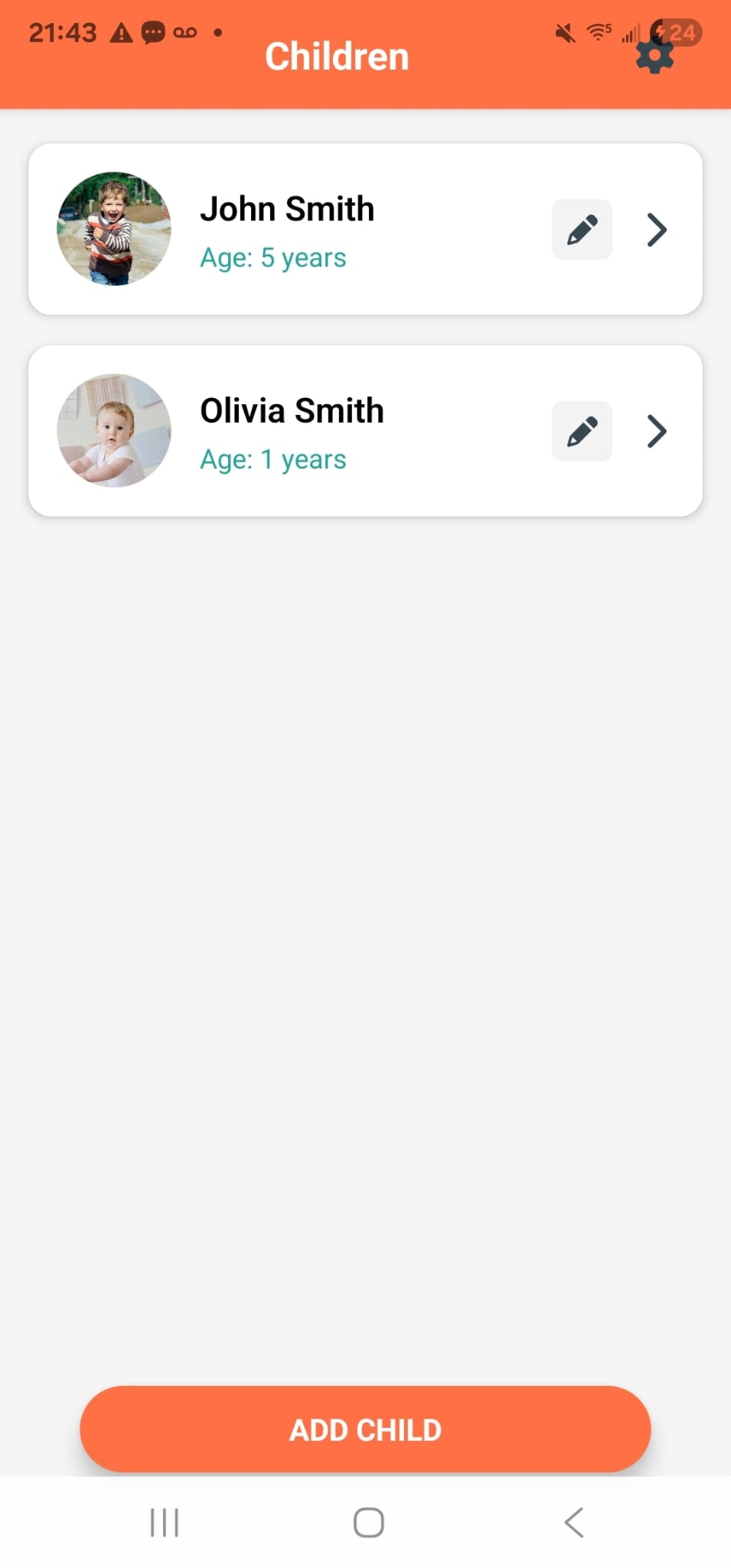Open the settings gear icon
The width and height of the screenshot is (731, 1568).
654,56
